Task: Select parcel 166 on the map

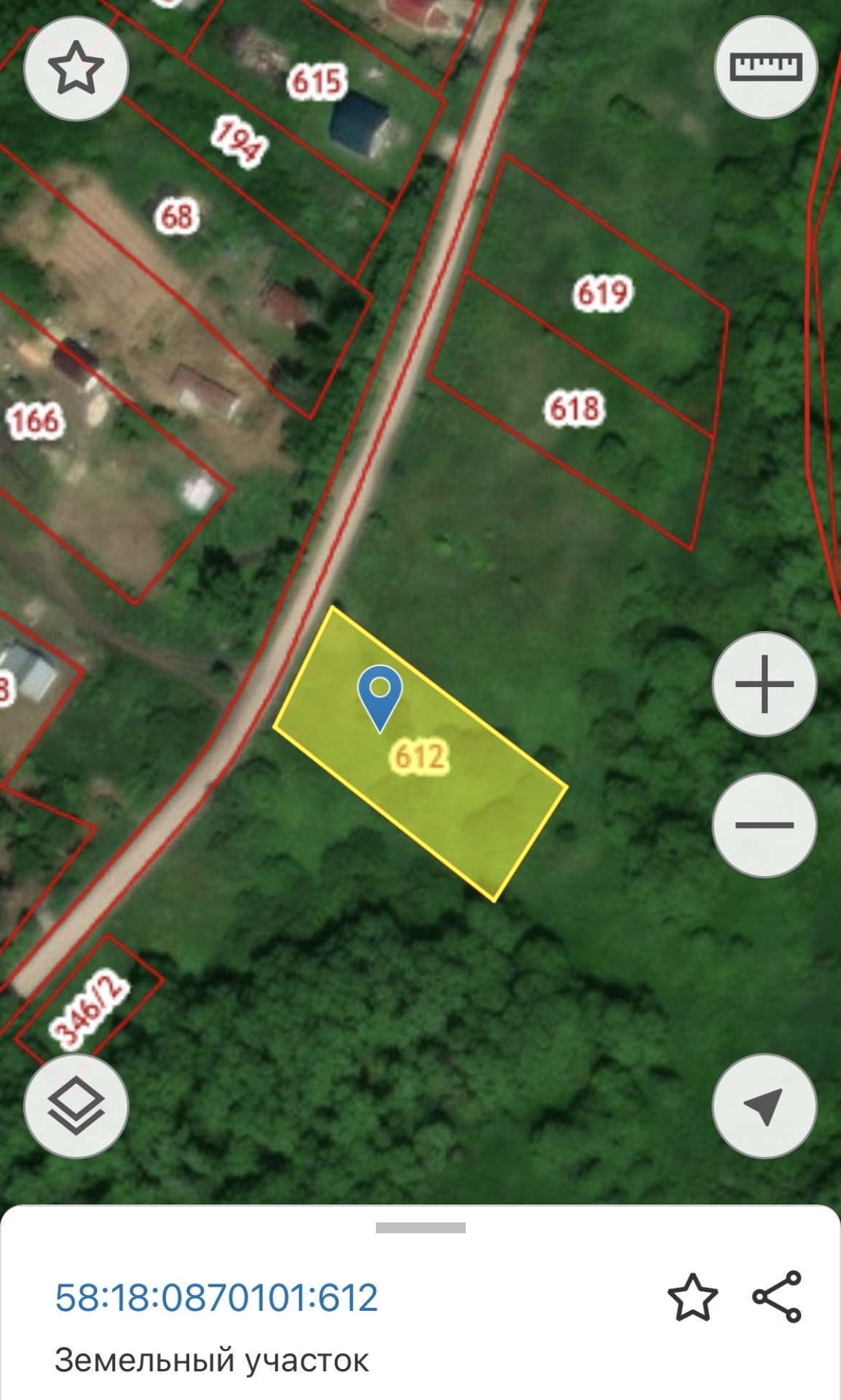Action: click(x=35, y=420)
